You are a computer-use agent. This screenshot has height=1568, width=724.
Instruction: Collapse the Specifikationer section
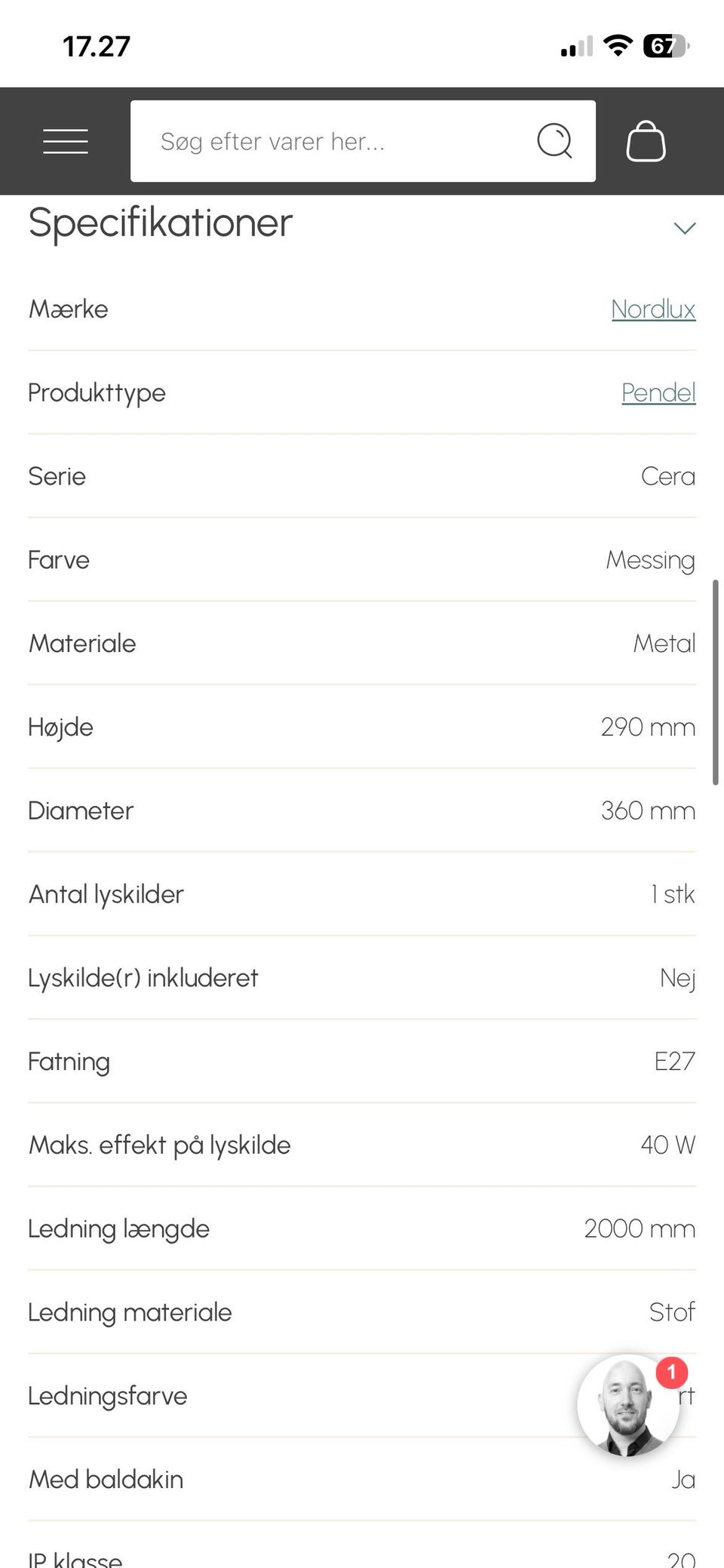(684, 227)
